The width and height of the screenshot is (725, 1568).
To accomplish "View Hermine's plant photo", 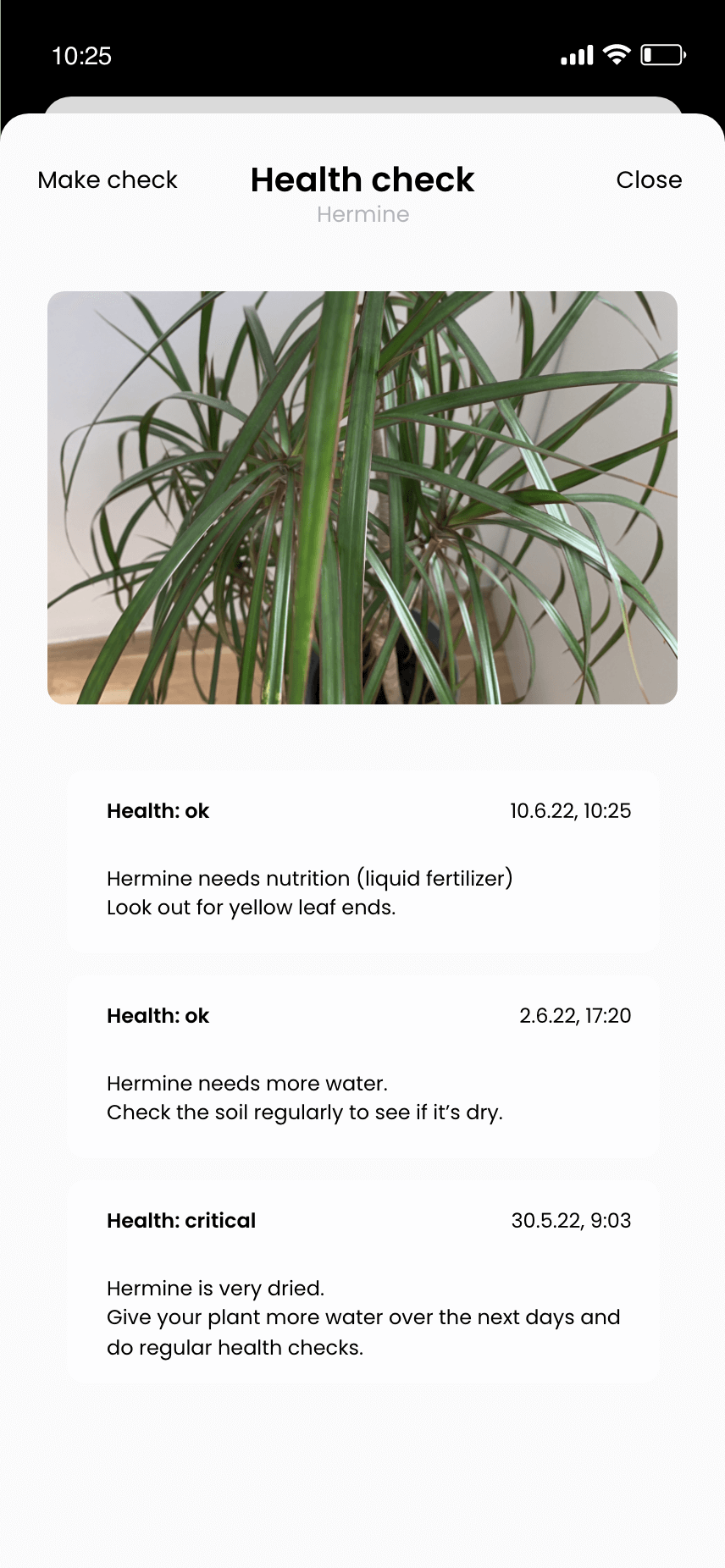I will pos(362,498).
